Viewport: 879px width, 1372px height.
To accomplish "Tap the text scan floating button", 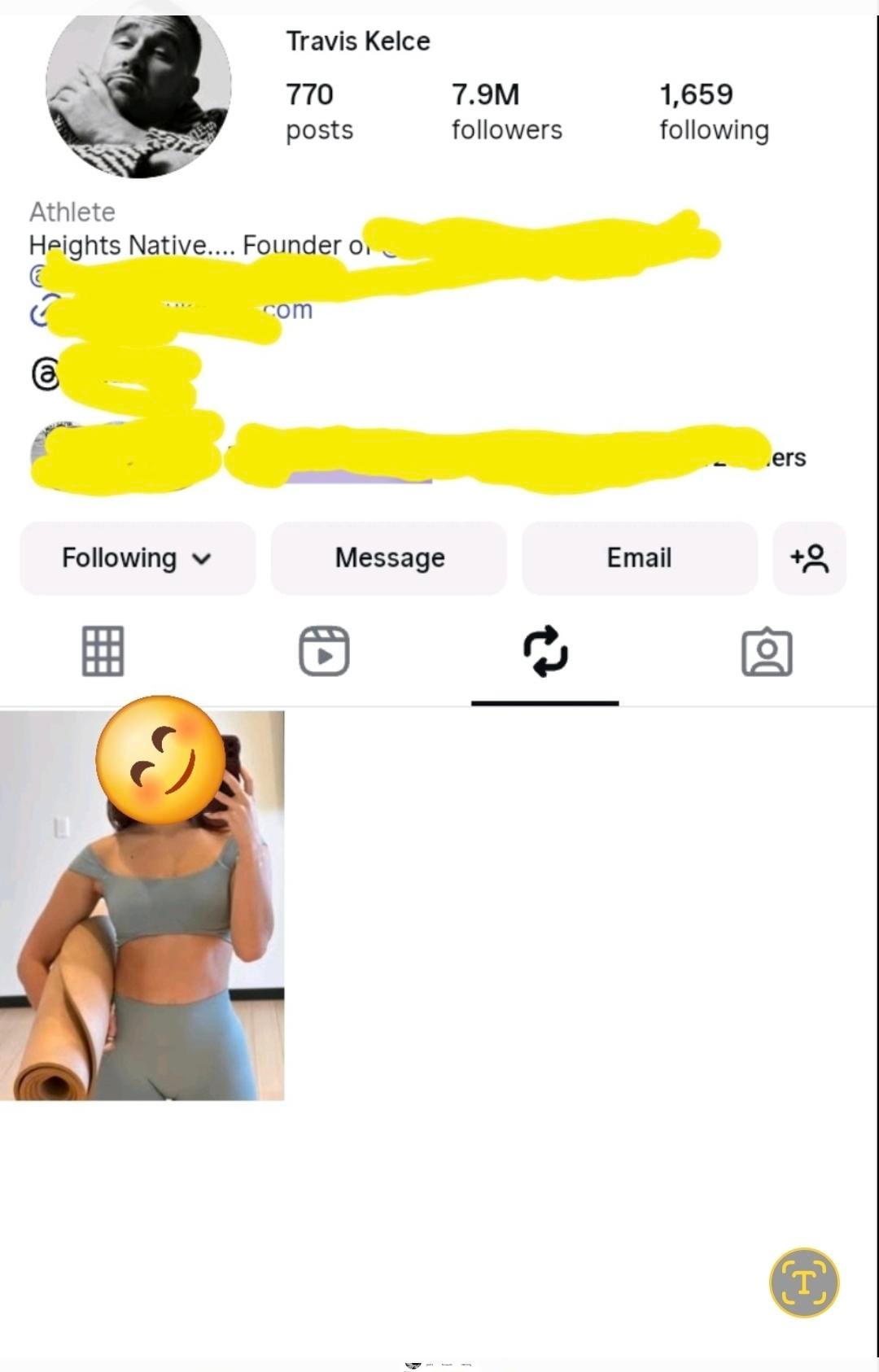I will pyautogui.click(x=803, y=1282).
